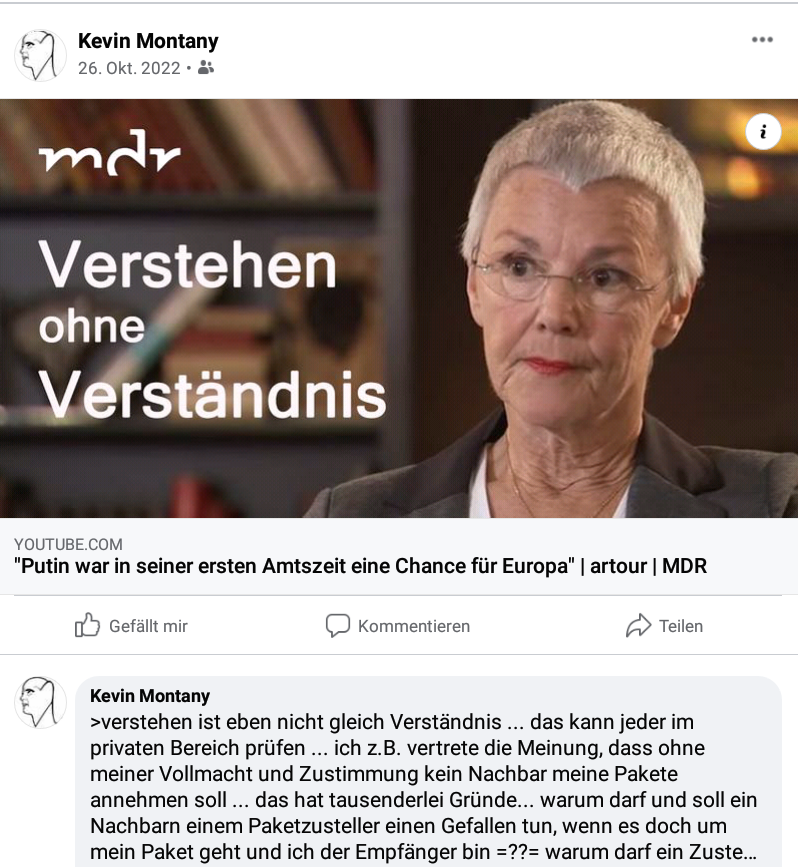Tap Kommentieren to write a comment

click(x=398, y=626)
